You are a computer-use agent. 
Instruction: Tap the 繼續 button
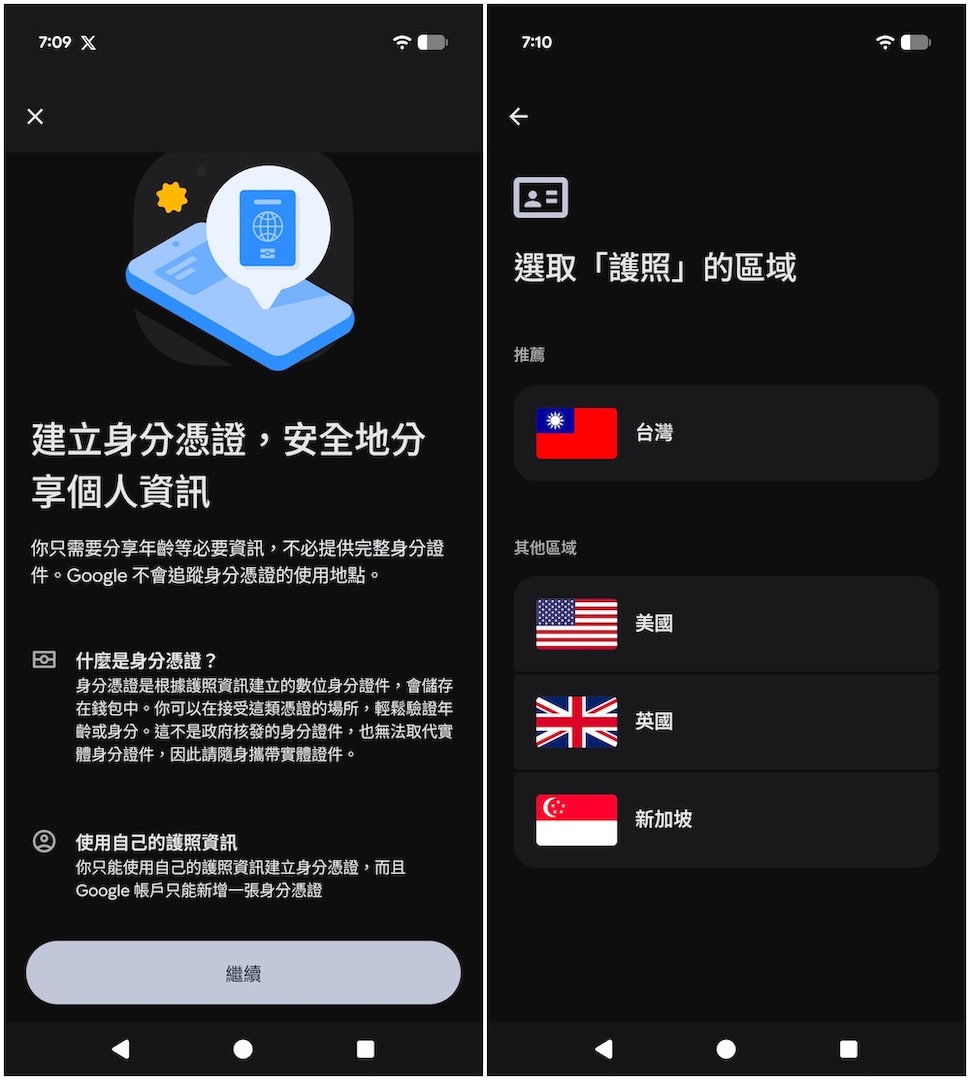pos(243,972)
